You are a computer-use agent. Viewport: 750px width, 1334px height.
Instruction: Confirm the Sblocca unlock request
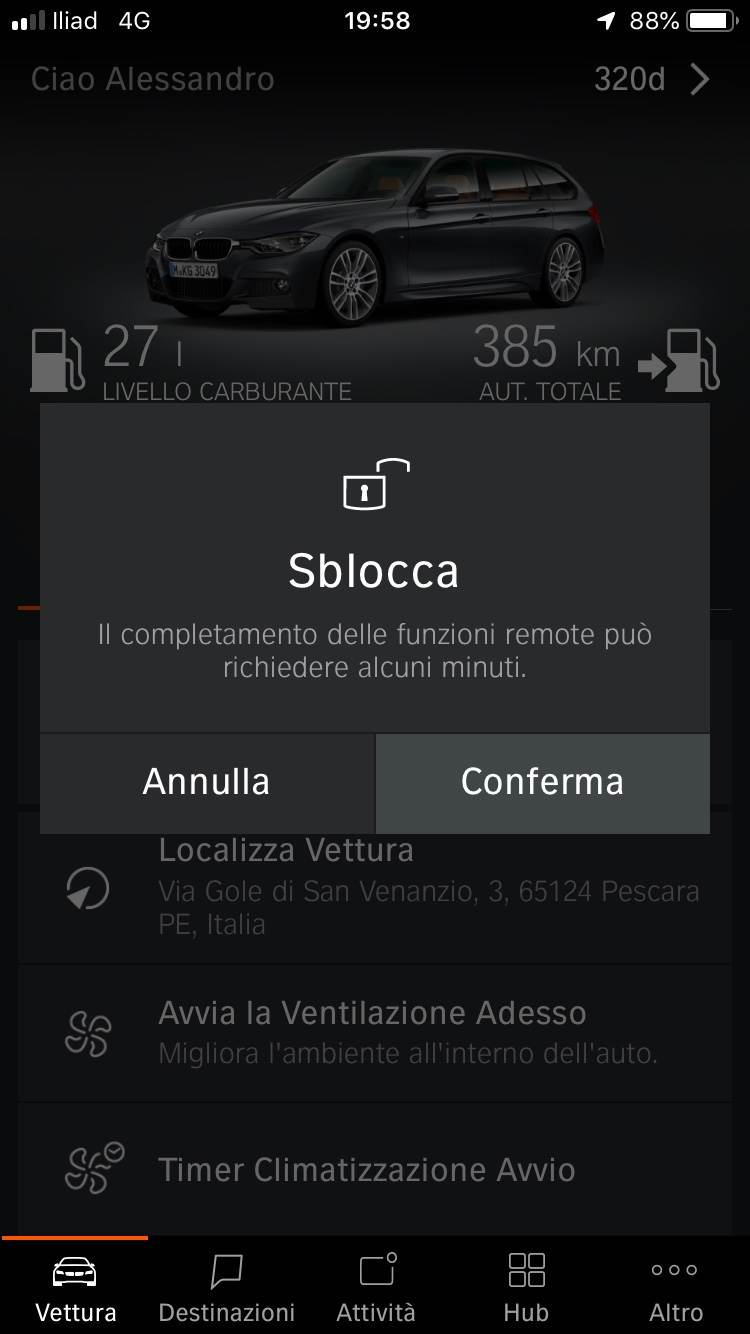click(x=542, y=782)
